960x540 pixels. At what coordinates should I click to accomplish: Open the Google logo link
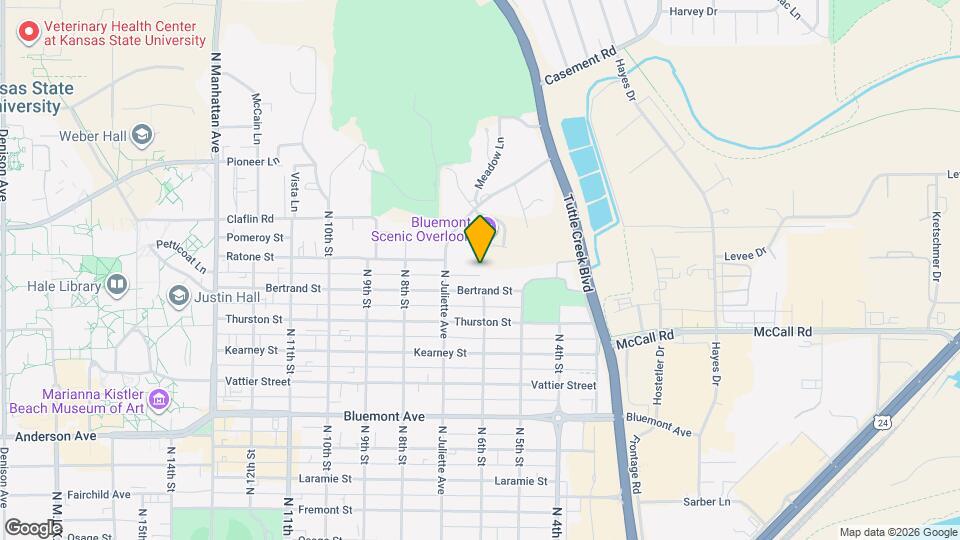point(33,528)
